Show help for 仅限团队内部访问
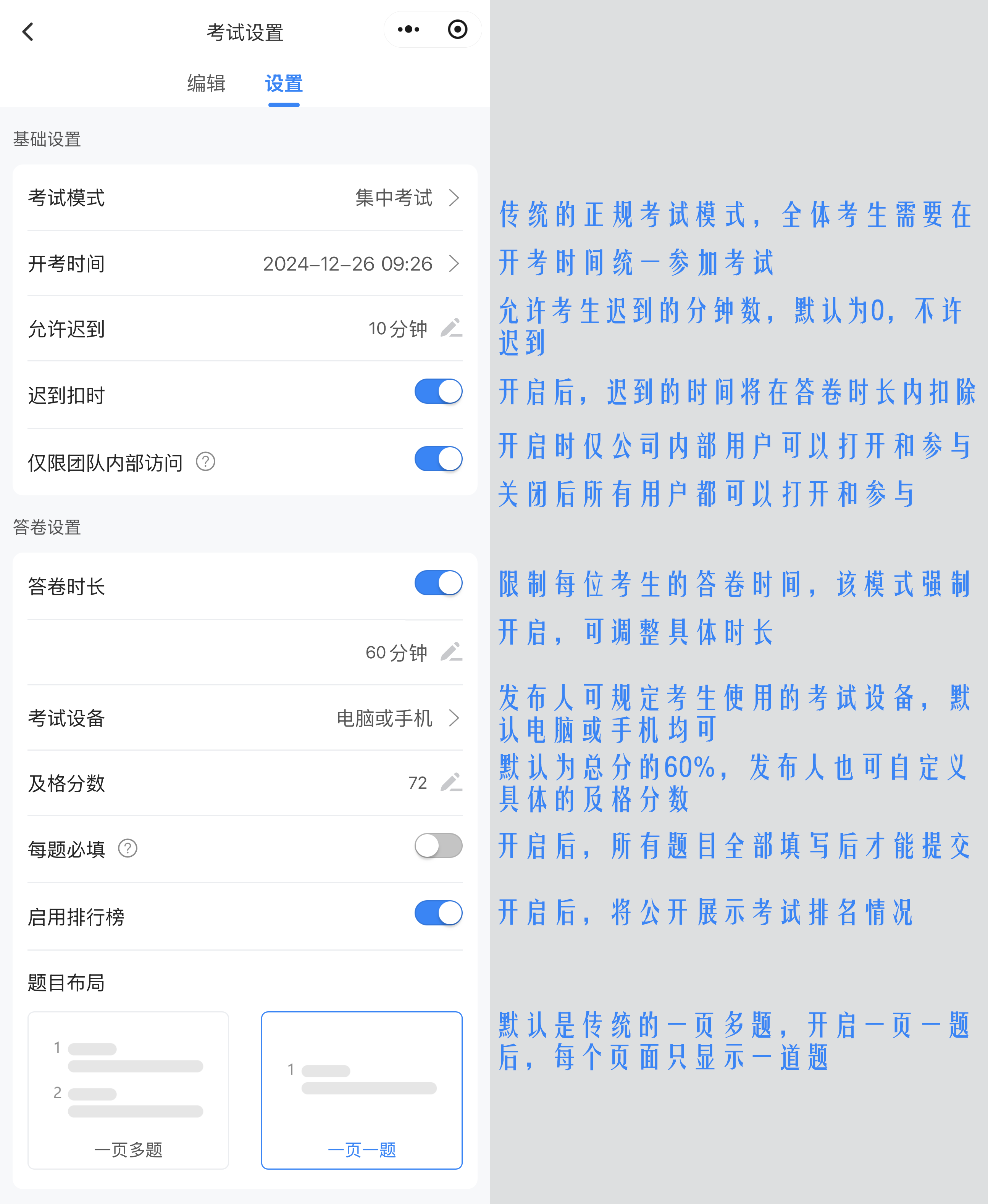Screen dimensions: 988x1204 coord(205,461)
